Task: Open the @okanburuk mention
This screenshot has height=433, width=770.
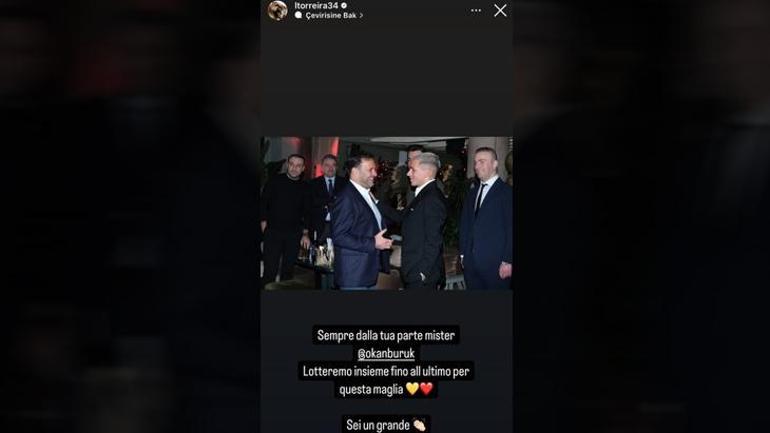Action: click(386, 353)
